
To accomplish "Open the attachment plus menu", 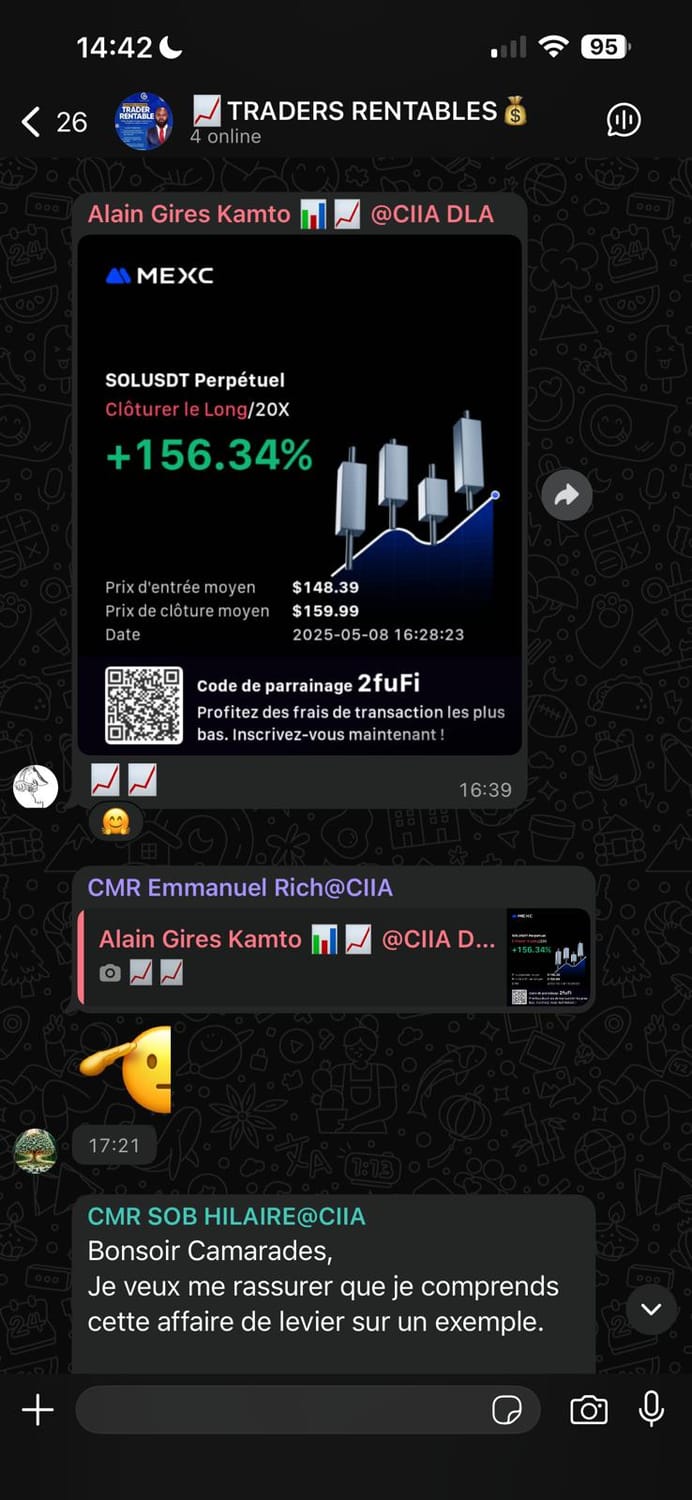I will [38, 1410].
